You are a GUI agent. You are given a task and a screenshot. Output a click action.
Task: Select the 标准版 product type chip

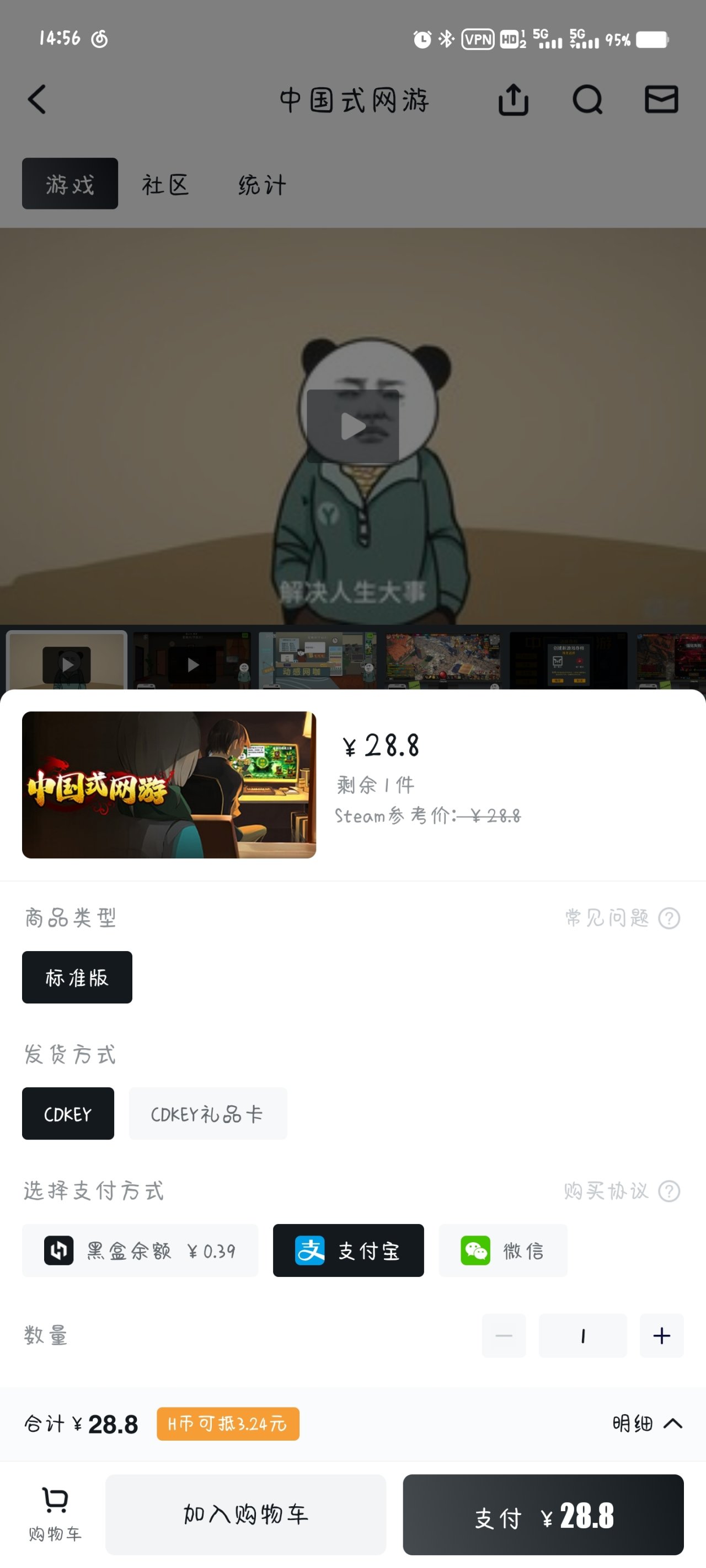[77, 977]
